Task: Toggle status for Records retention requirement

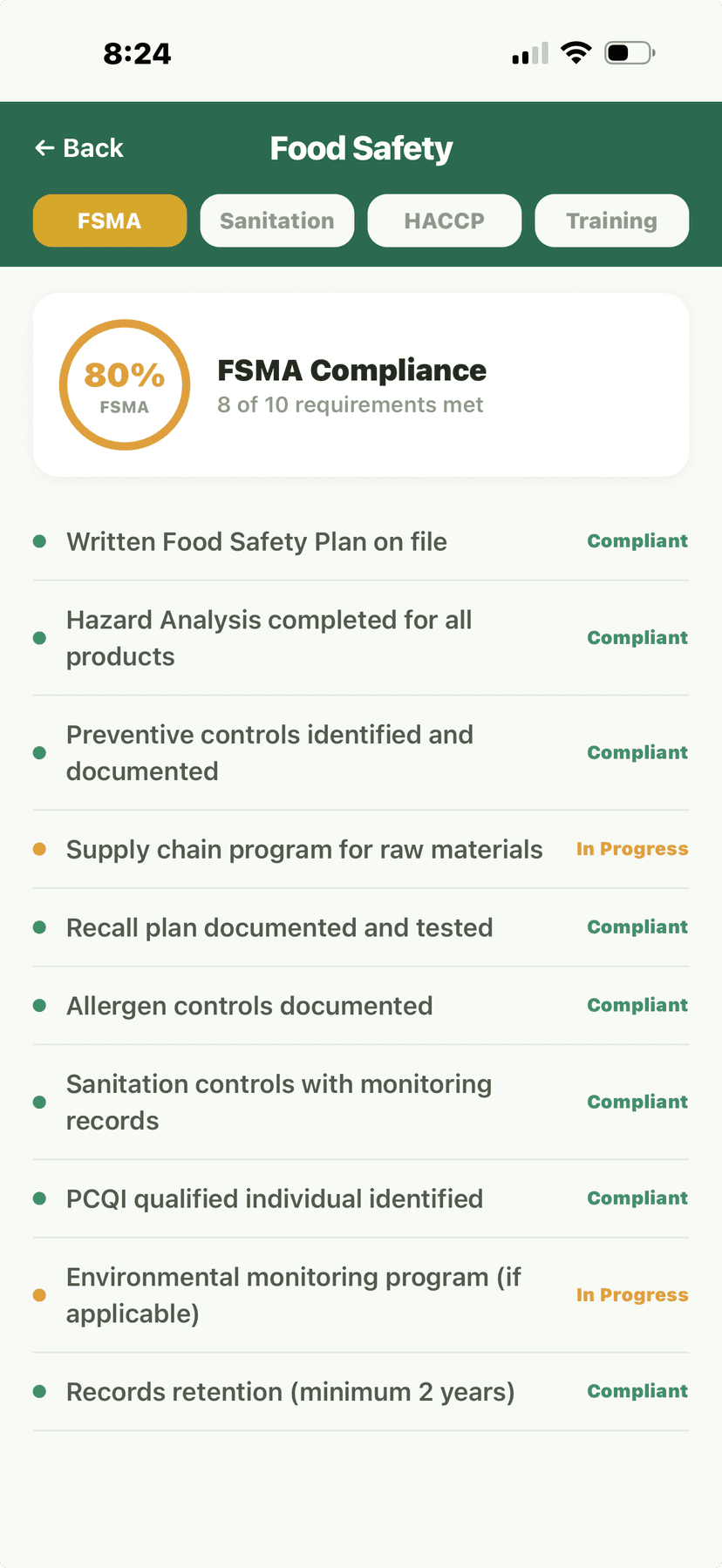Action: (637, 1391)
